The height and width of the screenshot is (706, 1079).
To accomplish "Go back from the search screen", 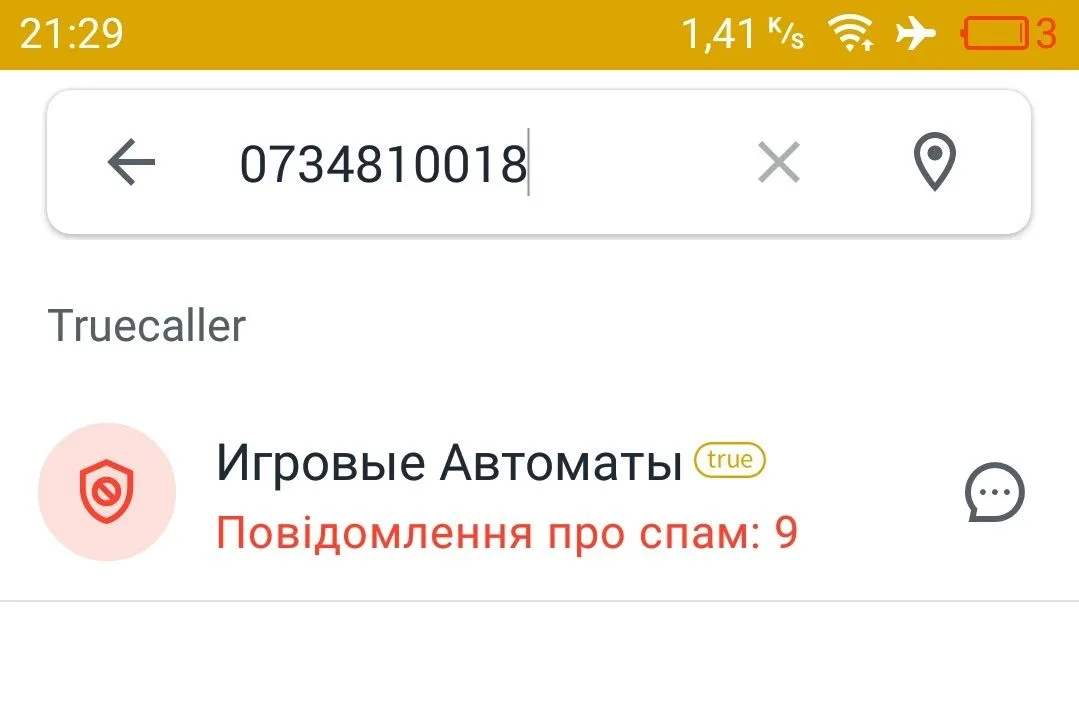I will point(131,163).
